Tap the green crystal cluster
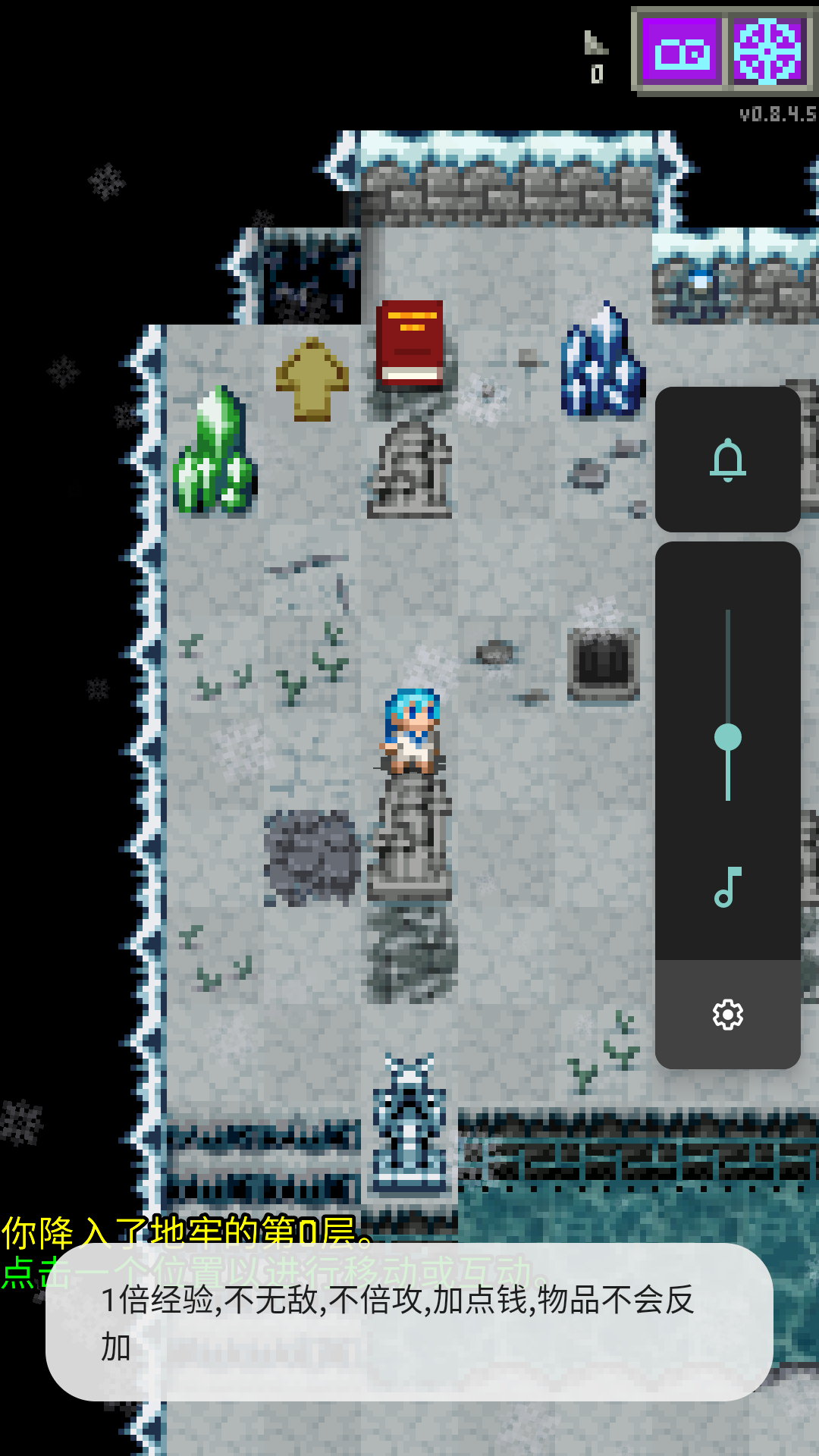Image resolution: width=819 pixels, height=1456 pixels. click(x=215, y=453)
